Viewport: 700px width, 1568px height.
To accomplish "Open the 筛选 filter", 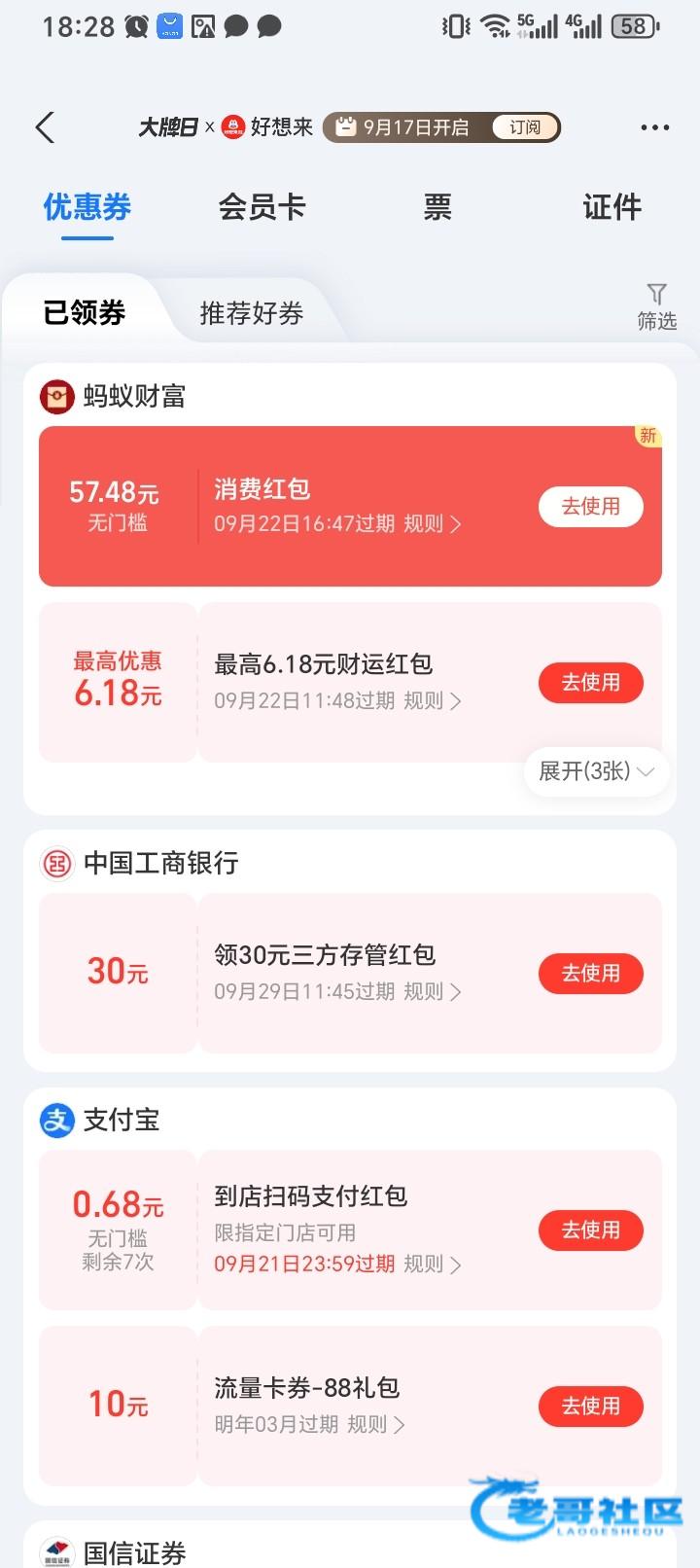I will [657, 306].
